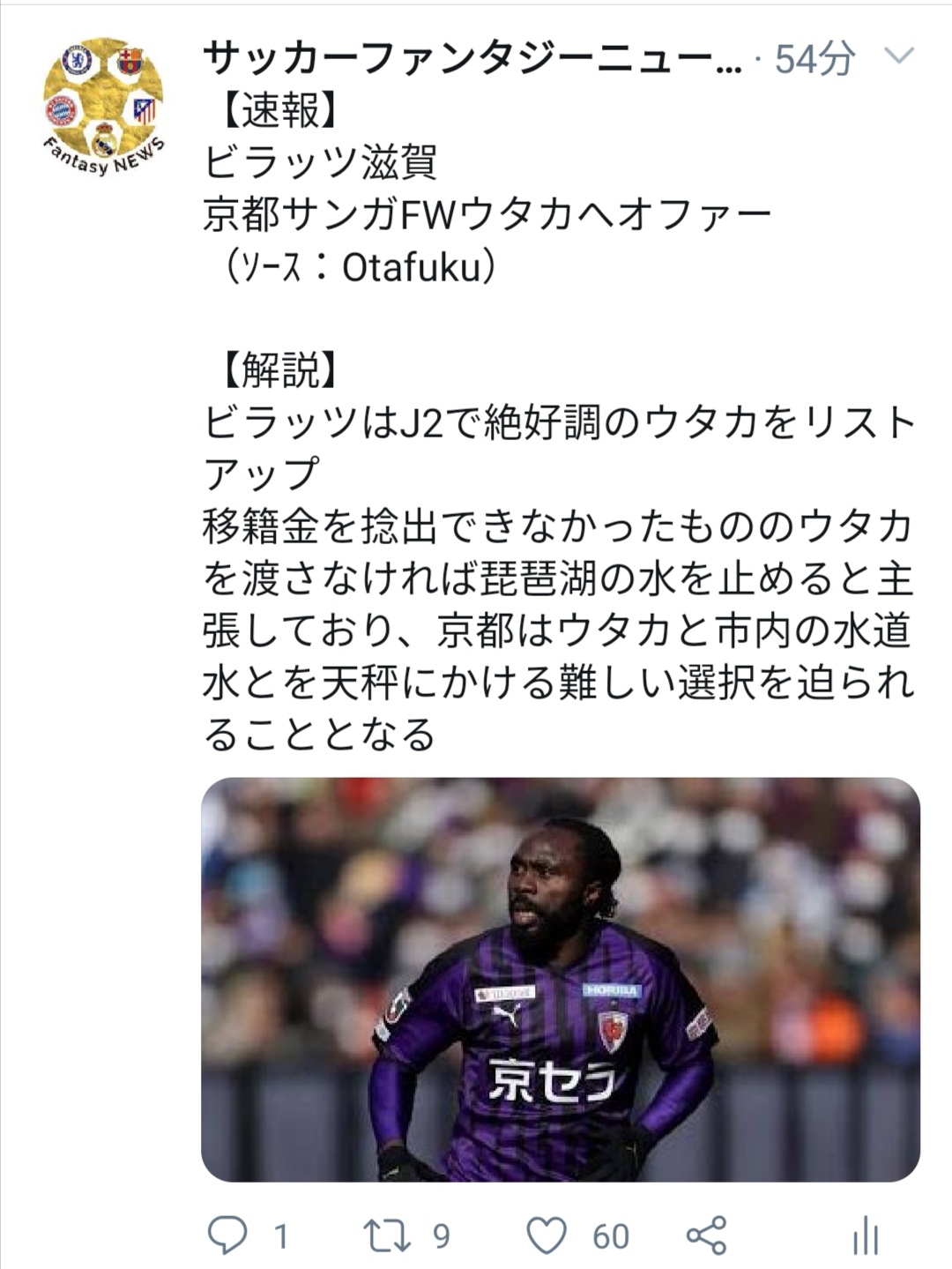Viewport: 952px width, 1269px height.
Task: View tweet activity analytics
Action: (866, 1235)
